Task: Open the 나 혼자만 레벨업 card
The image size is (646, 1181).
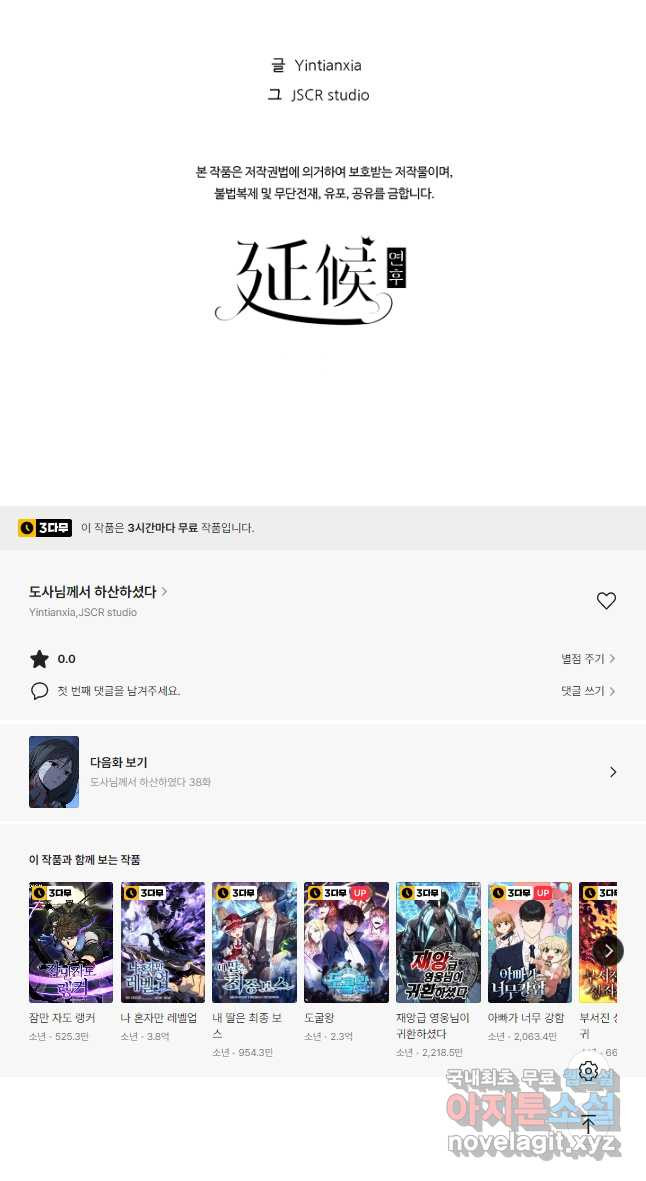Action: (162, 942)
